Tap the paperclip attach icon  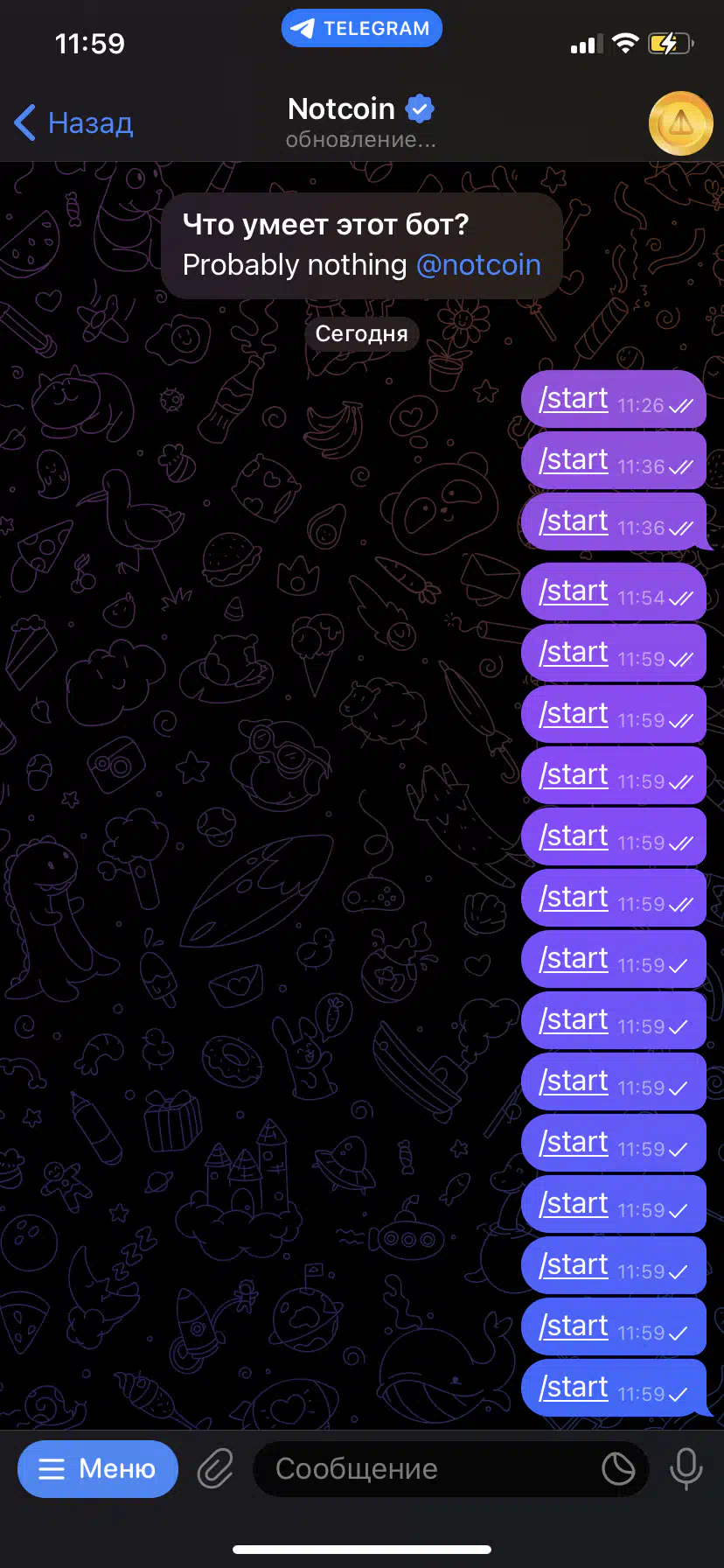click(215, 1468)
